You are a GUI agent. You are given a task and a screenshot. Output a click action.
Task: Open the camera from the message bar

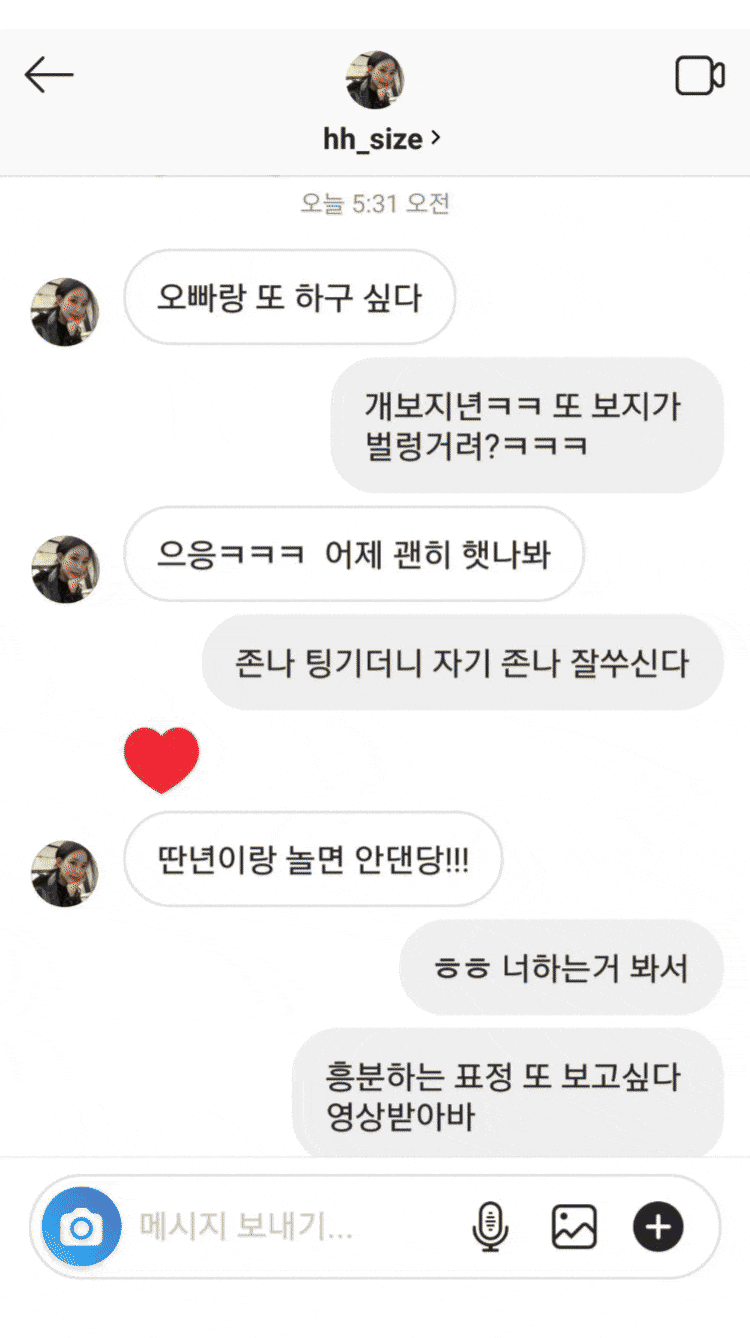[81, 1226]
